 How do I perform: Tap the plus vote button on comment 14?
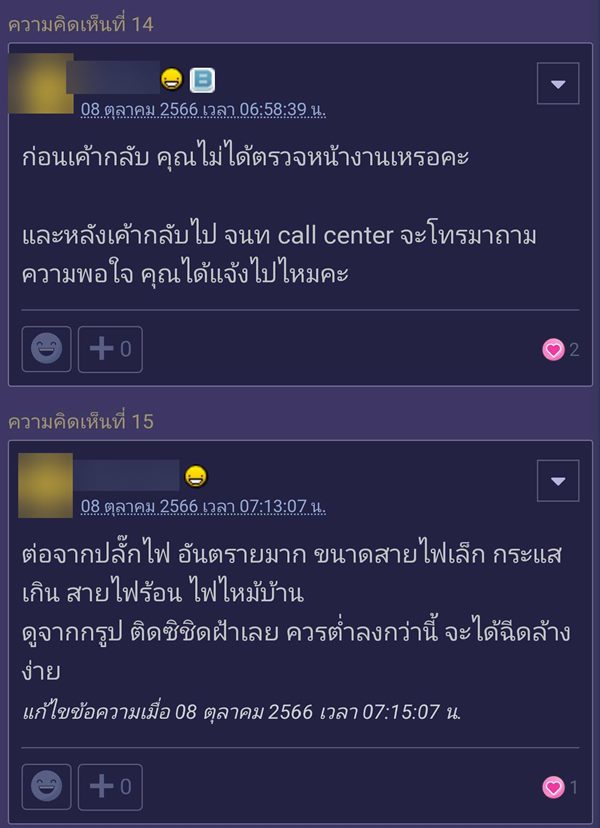coord(110,349)
